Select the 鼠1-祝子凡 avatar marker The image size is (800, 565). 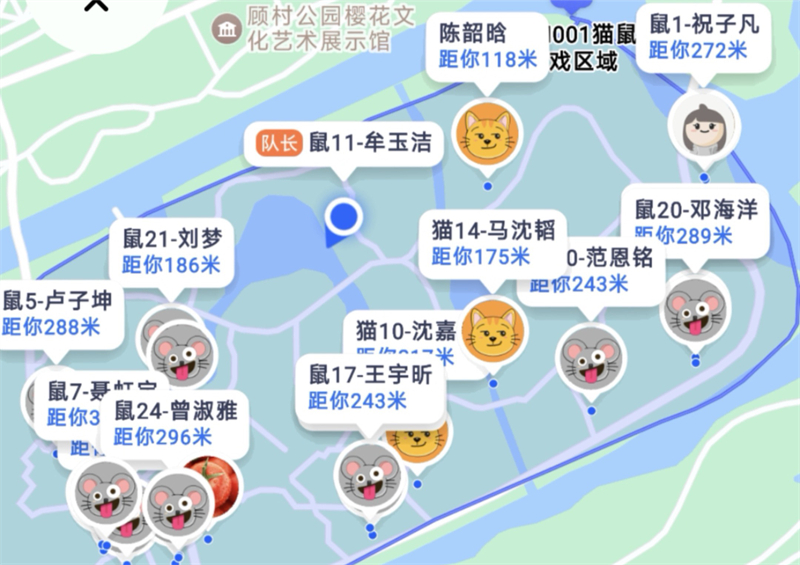coord(704,127)
